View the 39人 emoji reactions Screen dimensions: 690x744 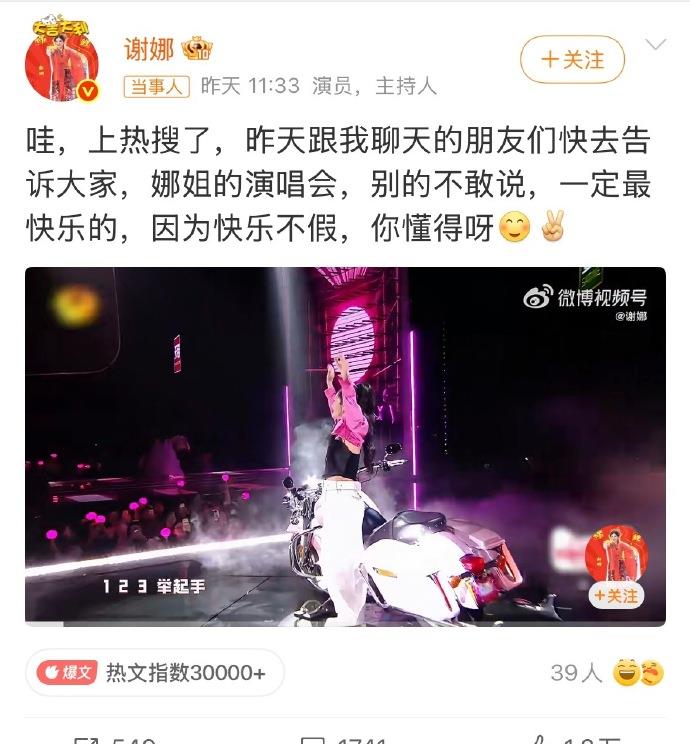[606, 673]
